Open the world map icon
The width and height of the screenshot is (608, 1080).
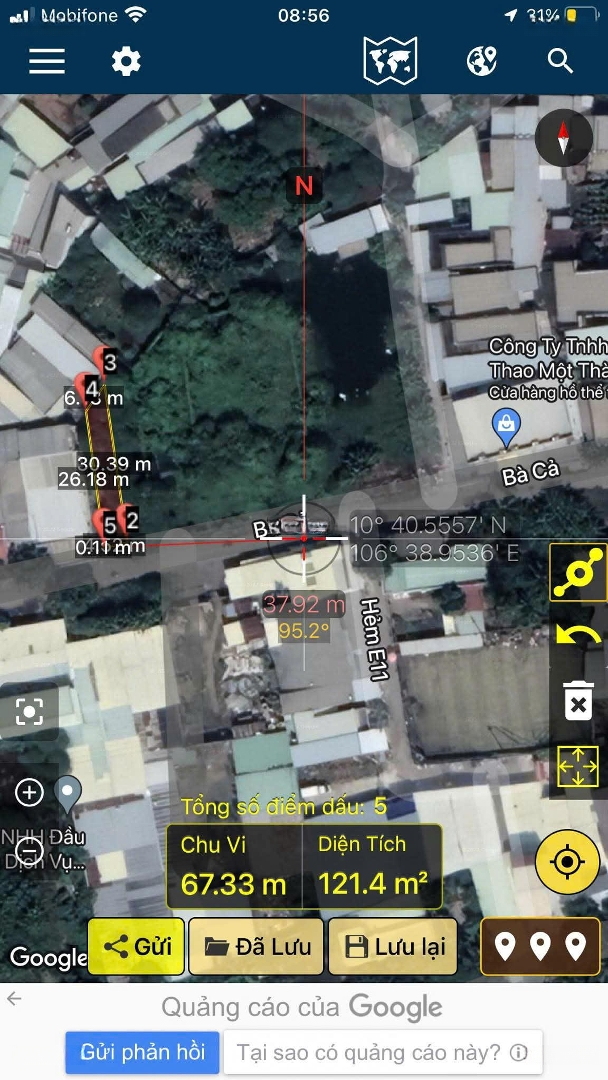click(x=390, y=62)
